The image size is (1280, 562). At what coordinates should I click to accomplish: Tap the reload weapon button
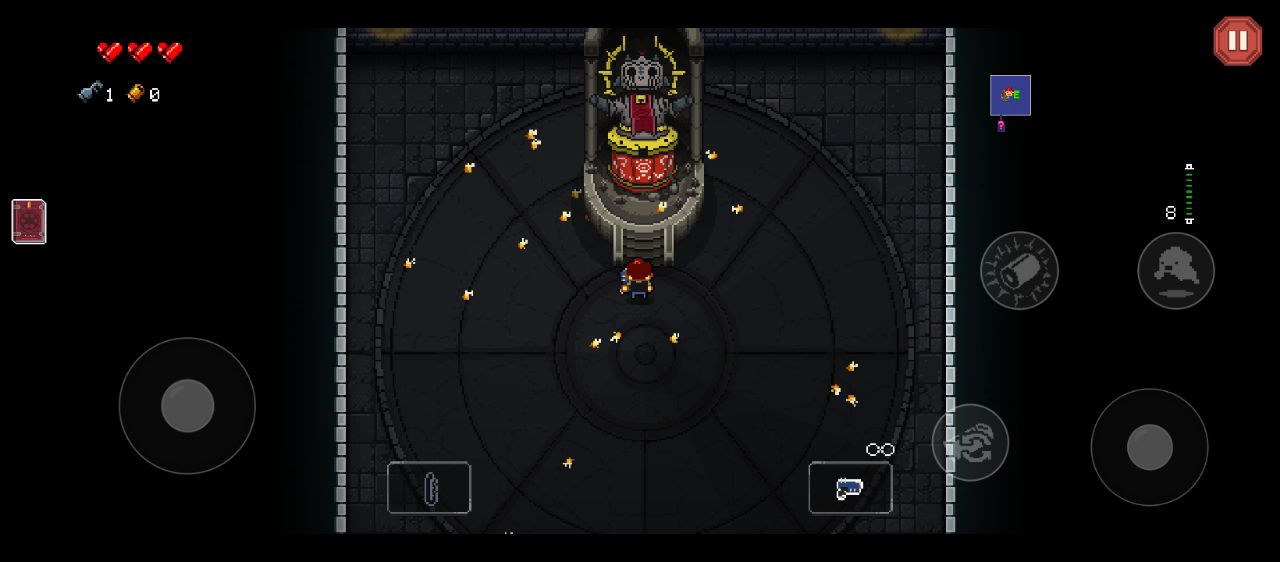970,442
